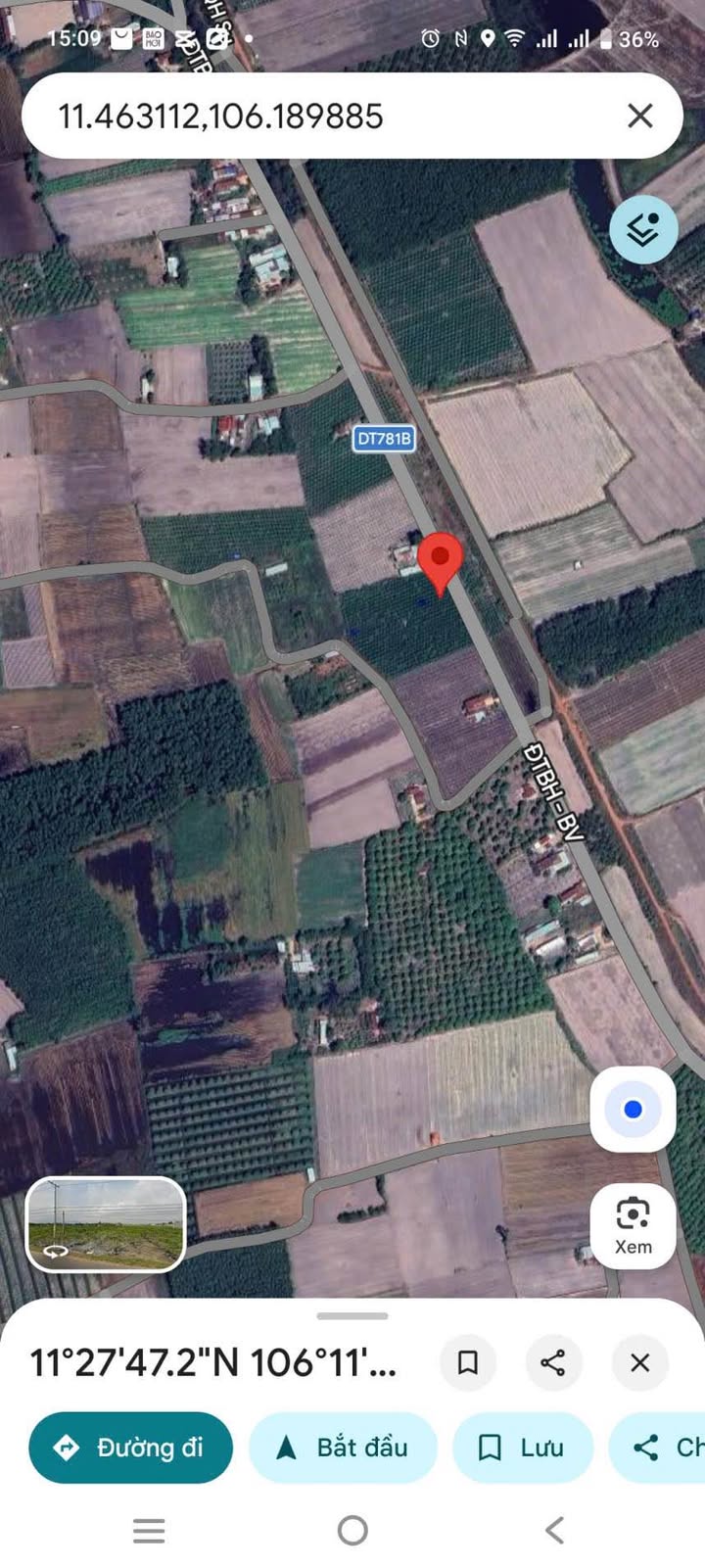Open the map layers selector
The height and width of the screenshot is (1568, 705).
pyautogui.click(x=643, y=230)
